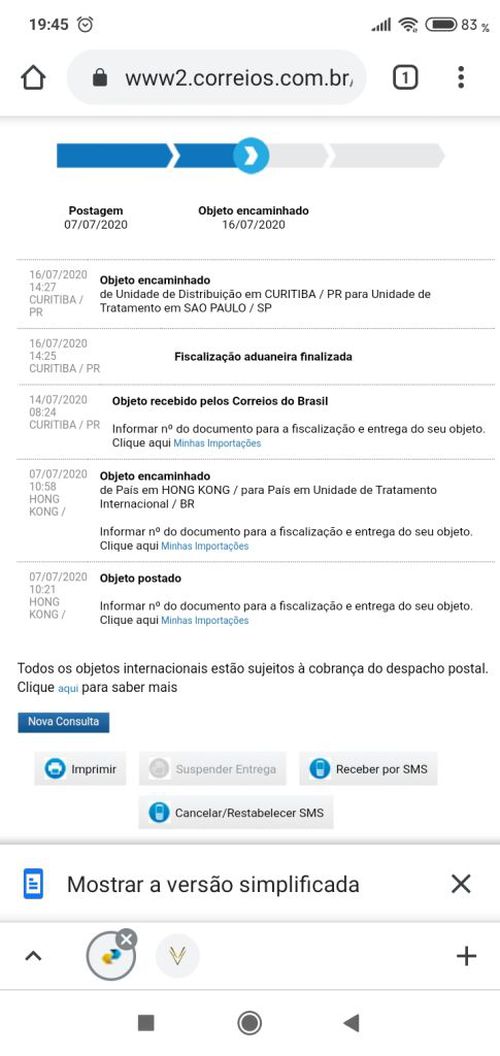Add a new tab to the group
This screenshot has height=1056, width=500.
(466, 956)
